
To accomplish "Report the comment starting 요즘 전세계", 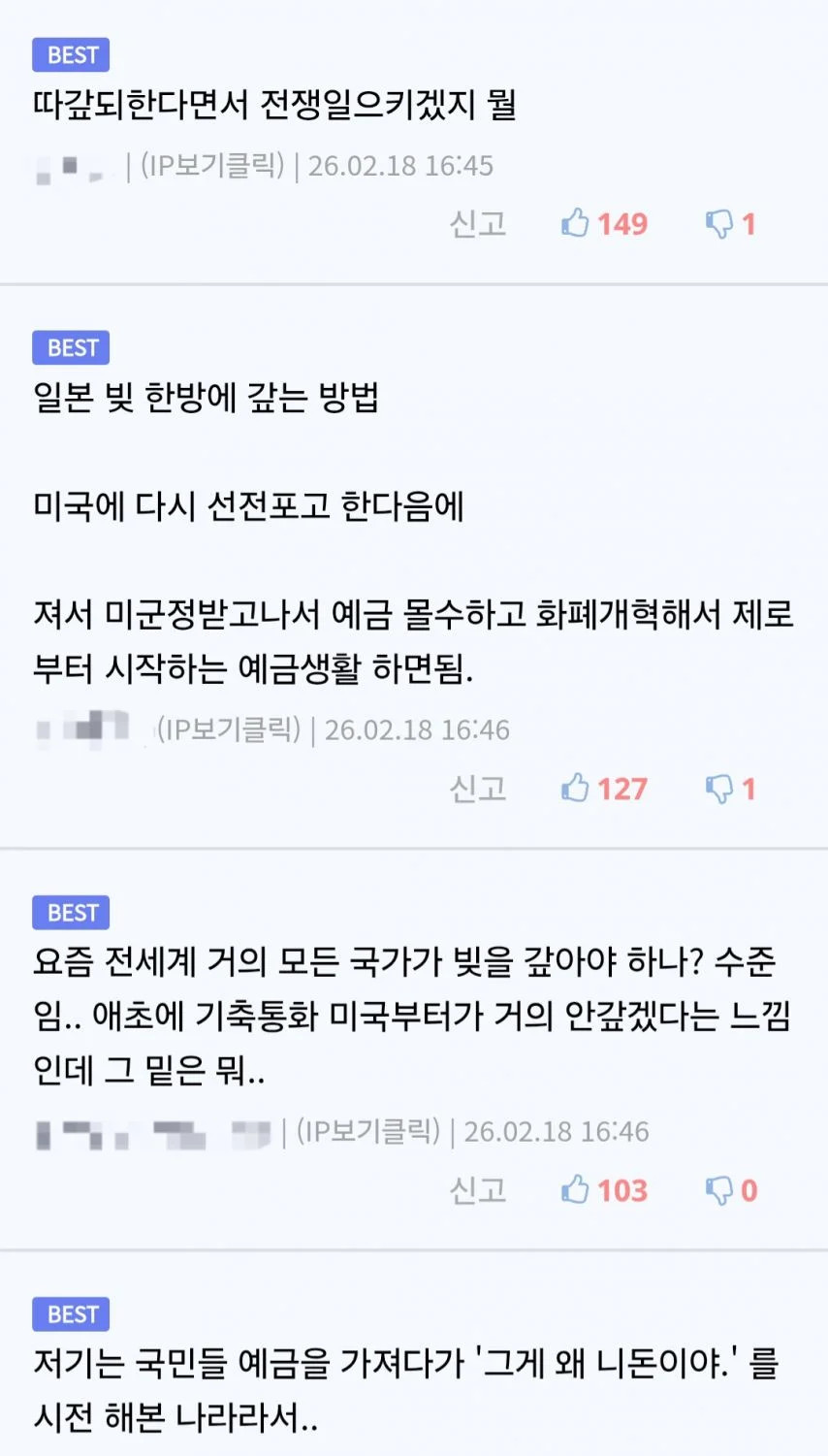I will click(x=477, y=1190).
